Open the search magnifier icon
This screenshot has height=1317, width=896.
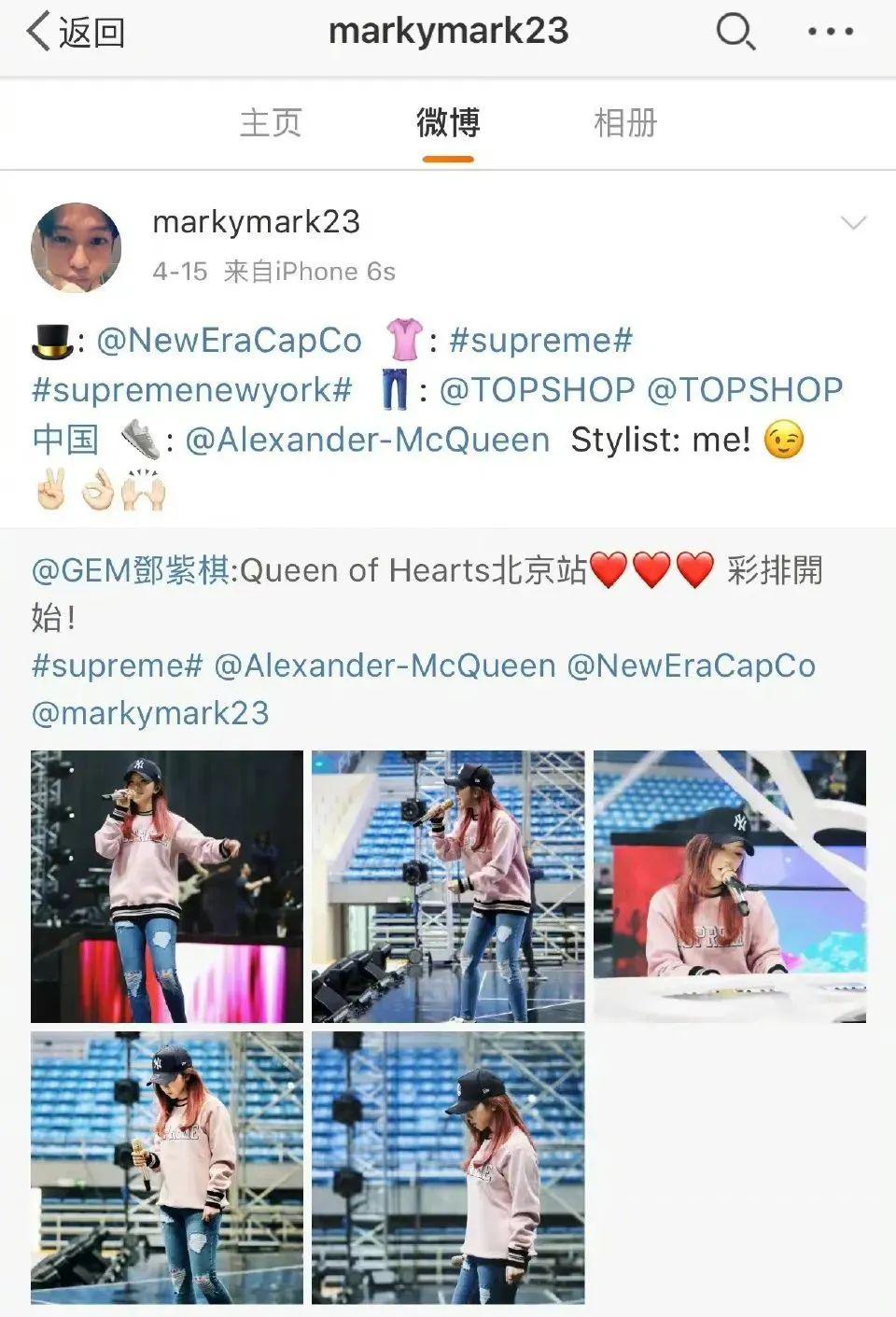pos(735,33)
